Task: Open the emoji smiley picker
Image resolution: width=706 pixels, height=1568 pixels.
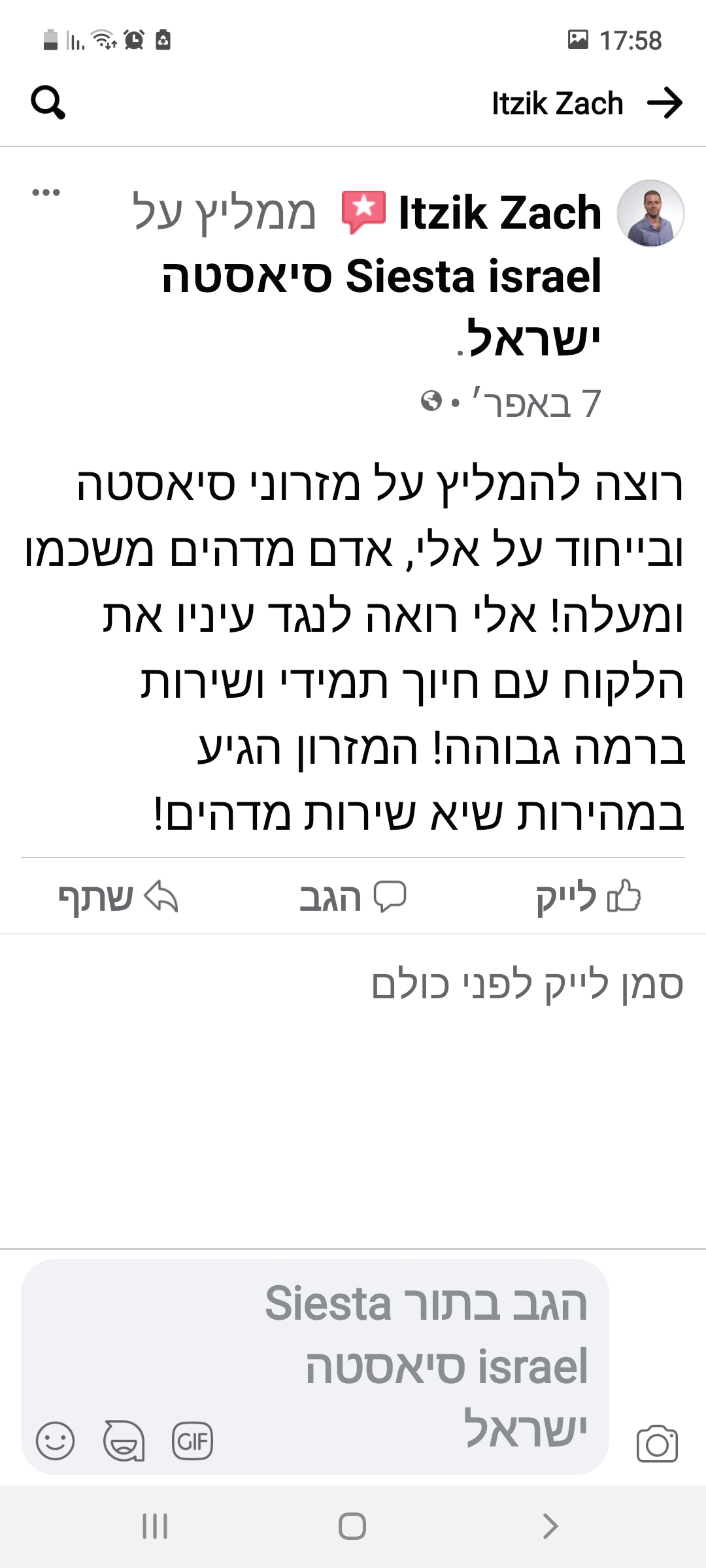Action: 55,1441
